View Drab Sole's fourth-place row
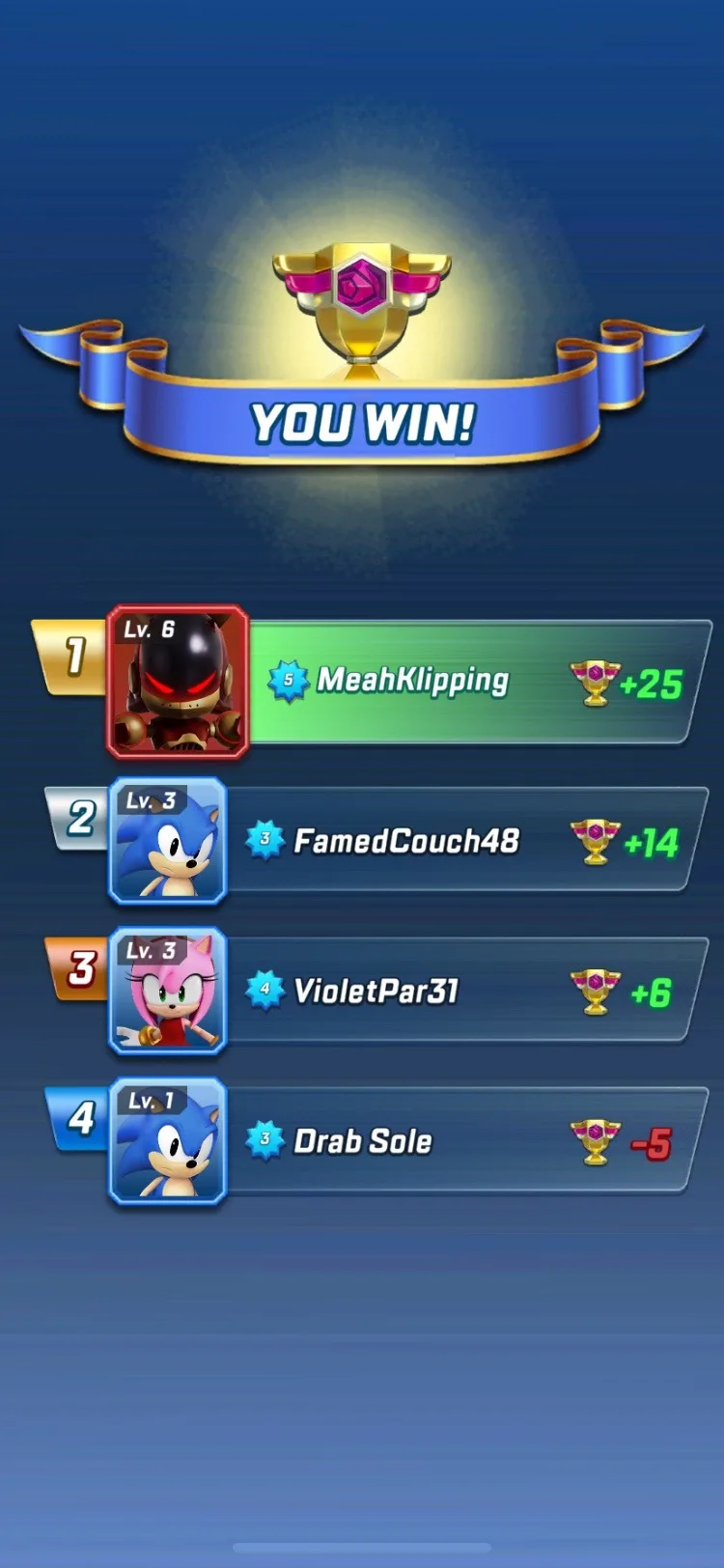 [x=376, y=1141]
